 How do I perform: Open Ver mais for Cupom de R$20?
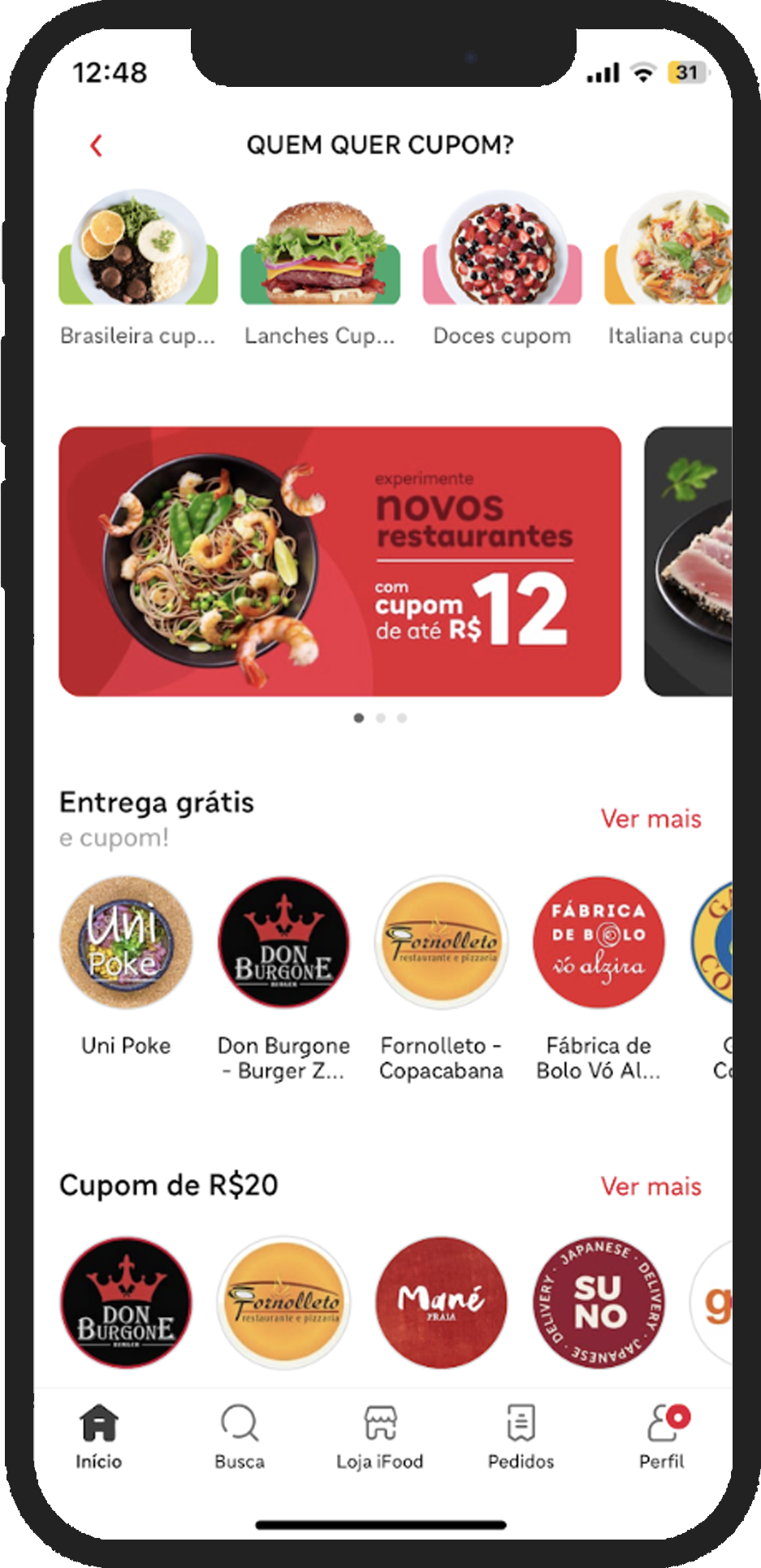(651, 1186)
